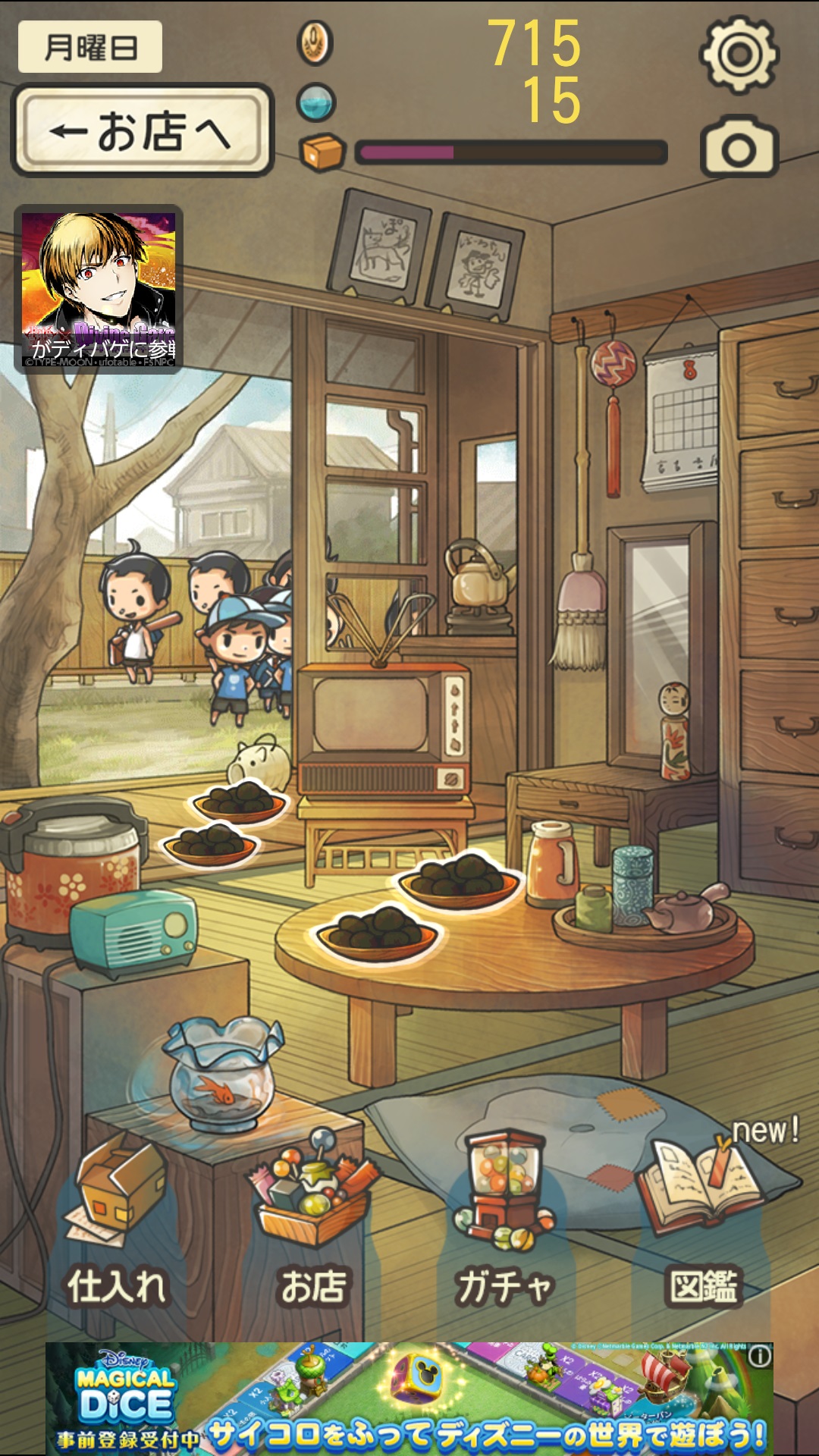
Task: Open the Fate character ad thumbnail
Action: (x=99, y=290)
